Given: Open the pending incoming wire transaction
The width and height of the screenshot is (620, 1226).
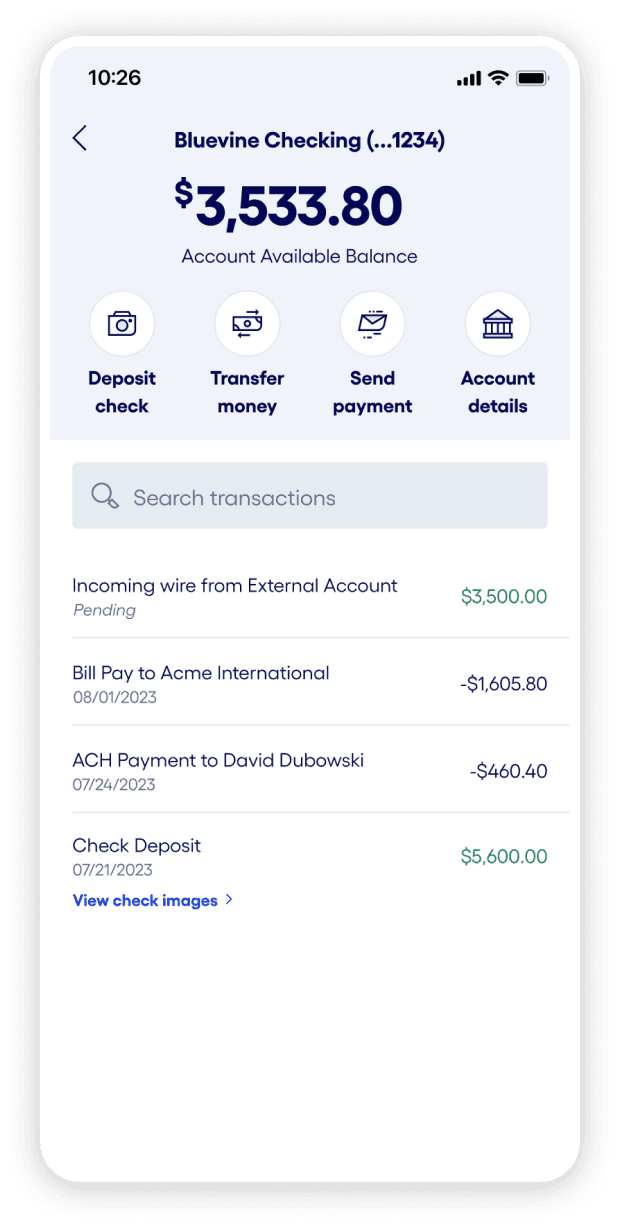Looking at the screenshot, I should coord(309,596).
